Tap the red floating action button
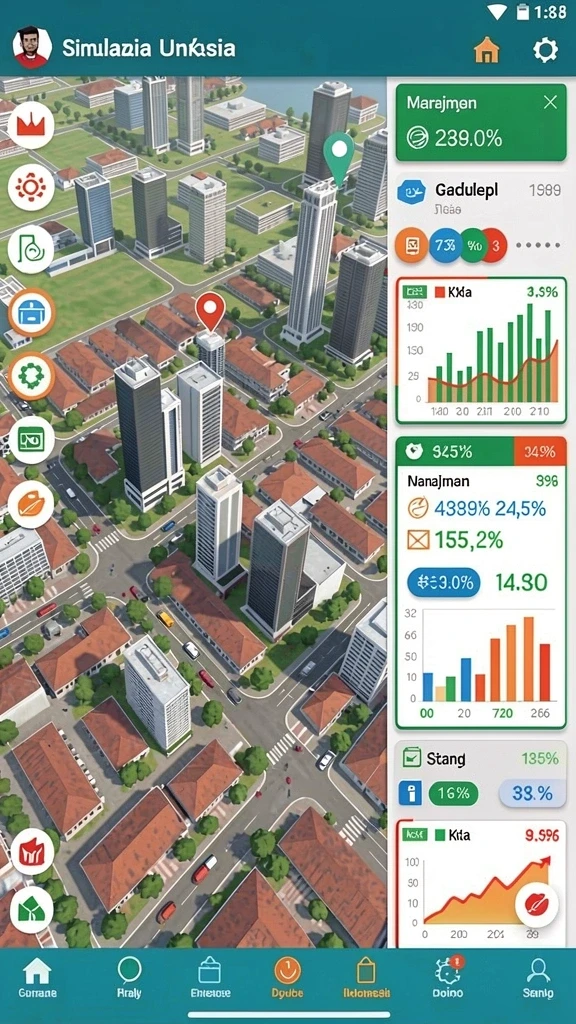The image size is (576, 1024). [x=536, y=905]
